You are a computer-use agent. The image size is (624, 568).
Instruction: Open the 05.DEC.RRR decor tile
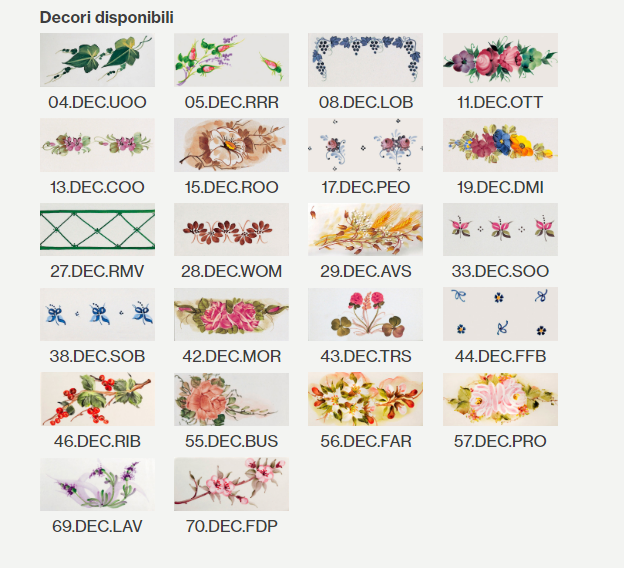tap(231, 60)
